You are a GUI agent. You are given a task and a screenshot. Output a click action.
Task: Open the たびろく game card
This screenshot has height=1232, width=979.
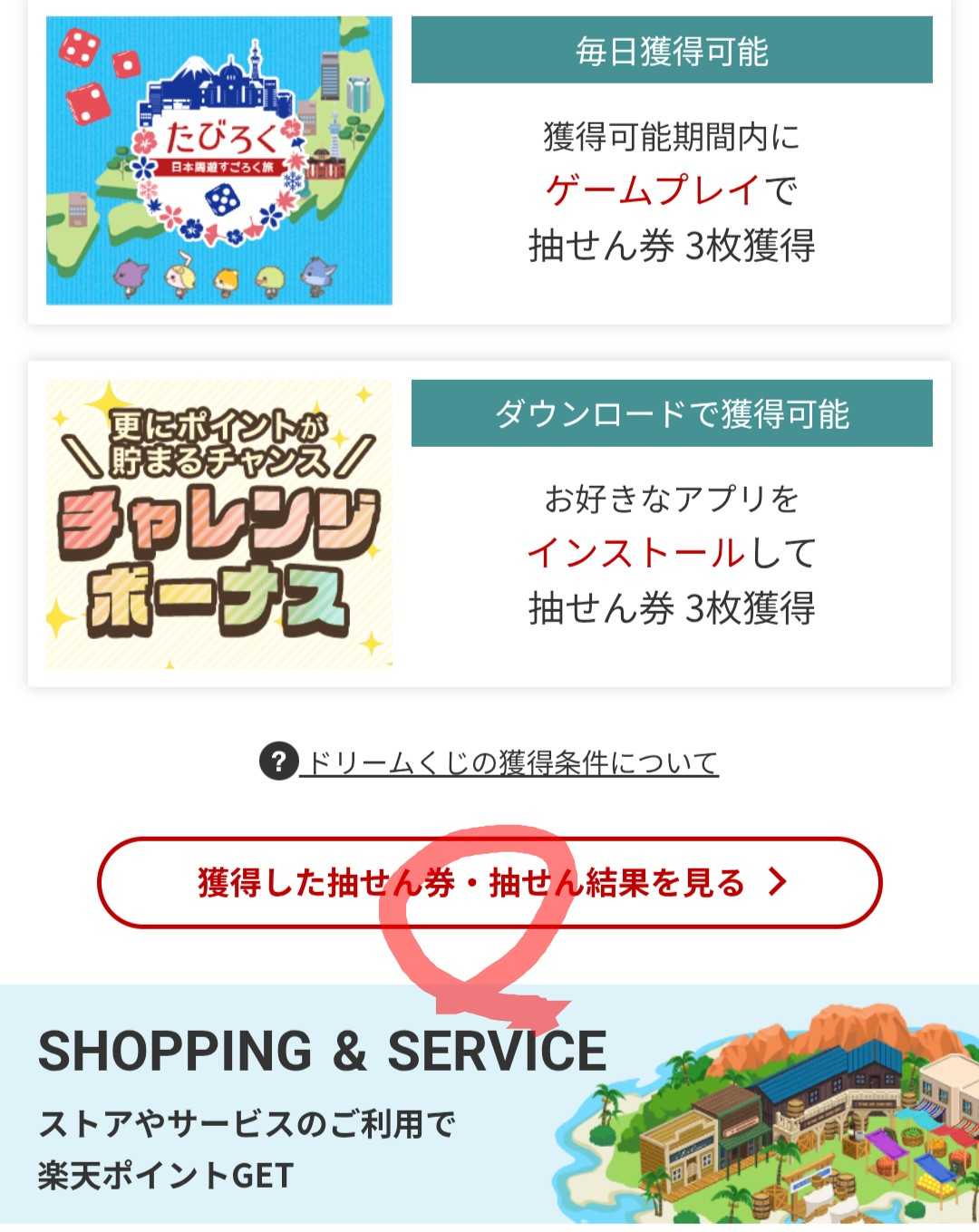(218, 160)
